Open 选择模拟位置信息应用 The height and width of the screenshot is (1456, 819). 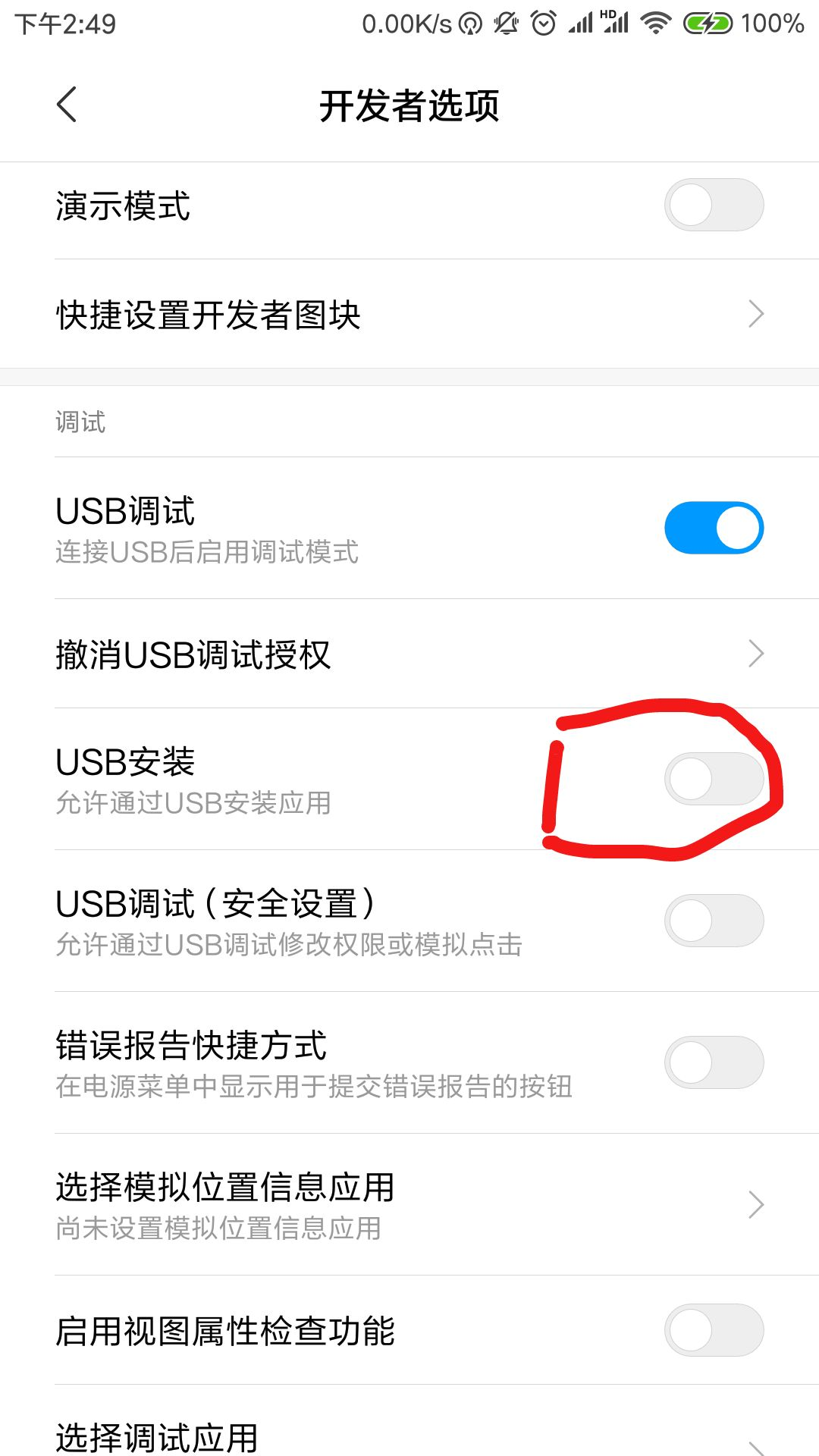coord(409,1204)
